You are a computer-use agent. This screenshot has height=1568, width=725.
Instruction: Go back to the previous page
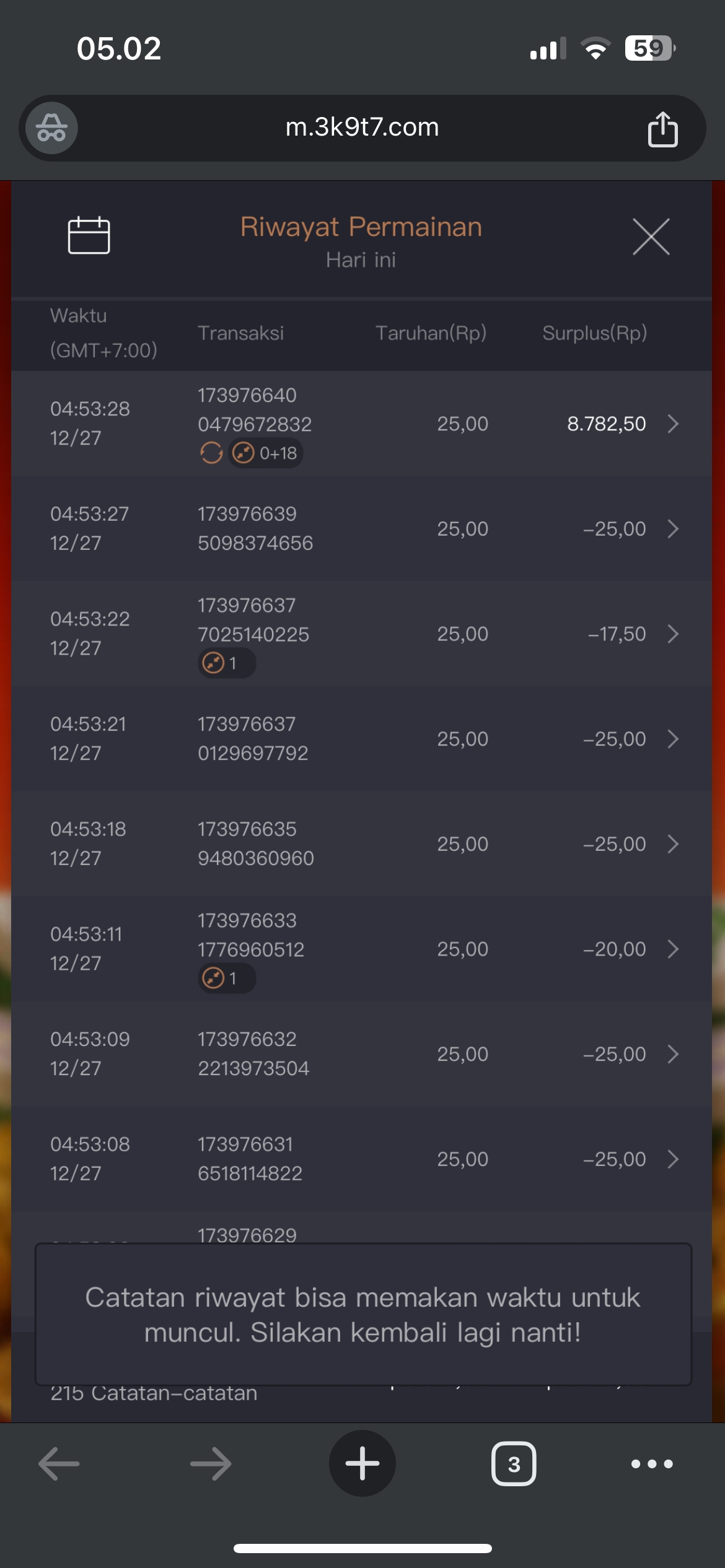click(x=59, y=1464)
